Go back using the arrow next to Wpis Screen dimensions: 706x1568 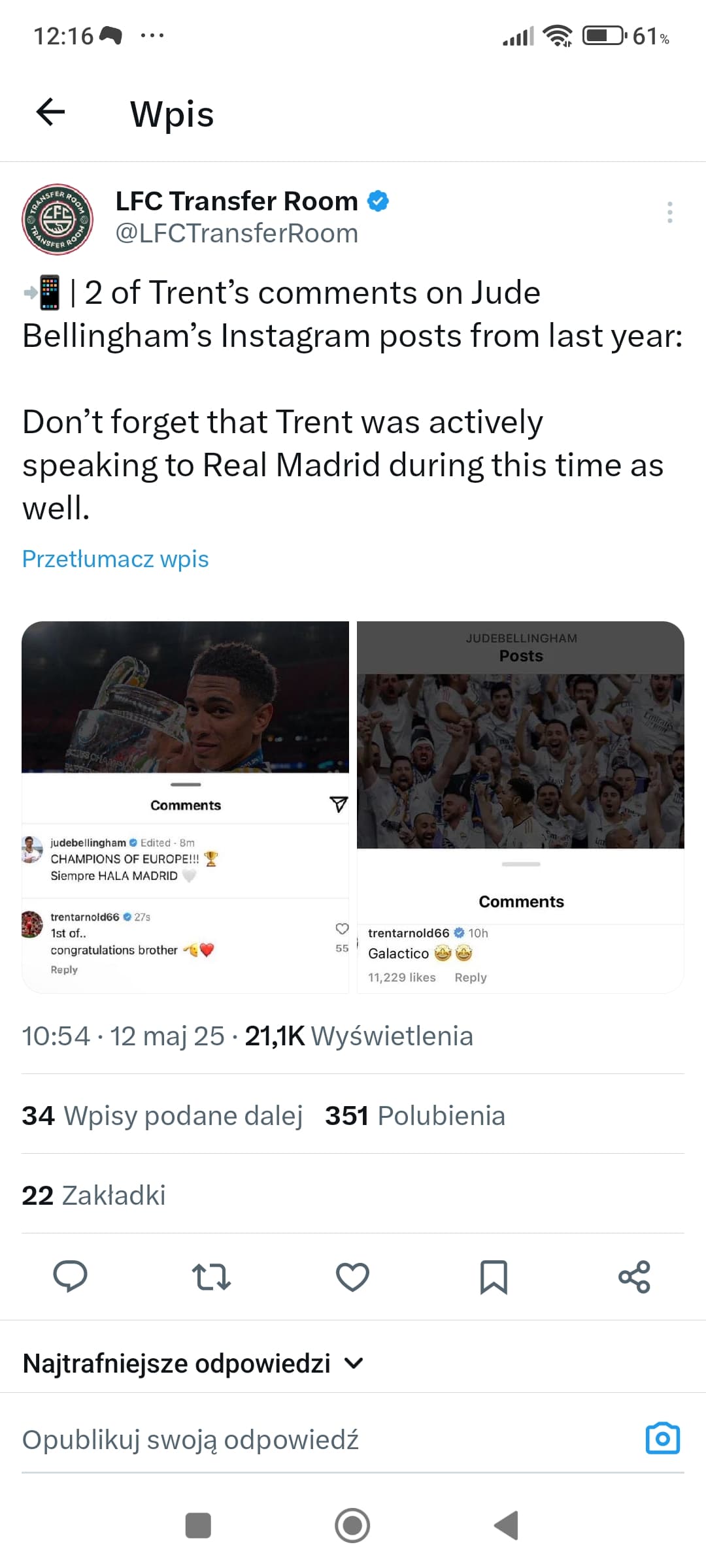(x=50, y=112)
